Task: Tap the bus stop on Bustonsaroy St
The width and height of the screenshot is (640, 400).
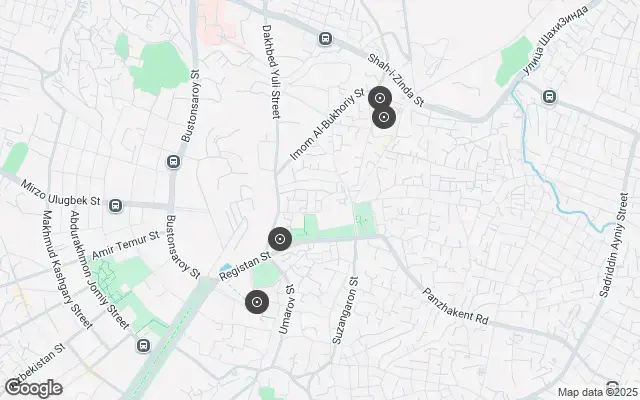Action: tap(174, 161)
